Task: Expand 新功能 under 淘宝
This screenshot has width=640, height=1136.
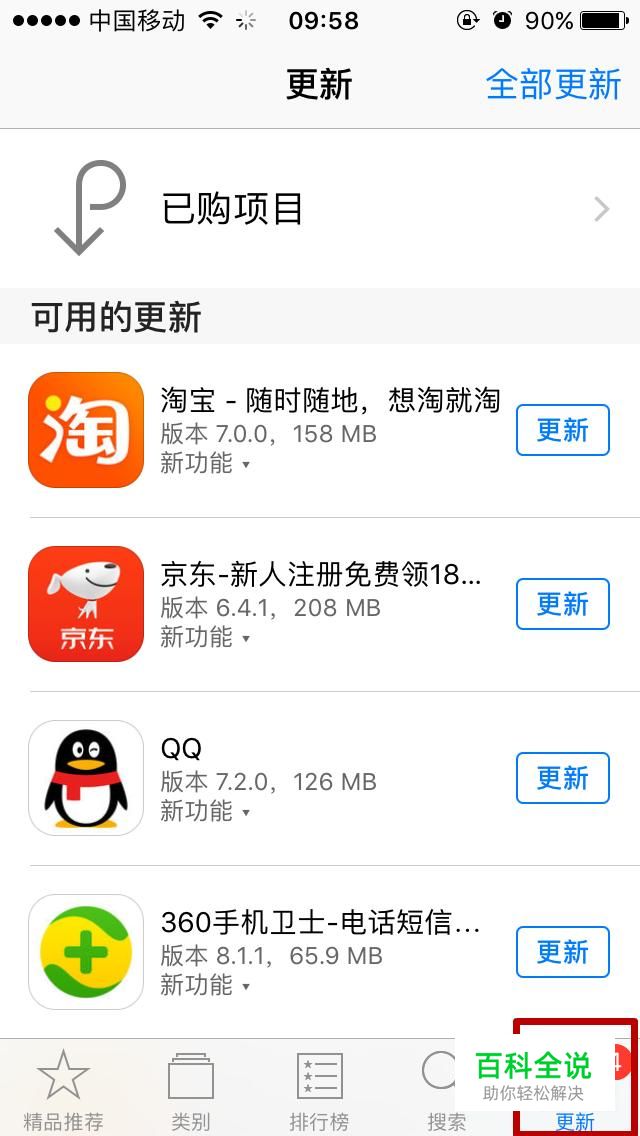Action: pyautogui.click(x=205, y=463)
